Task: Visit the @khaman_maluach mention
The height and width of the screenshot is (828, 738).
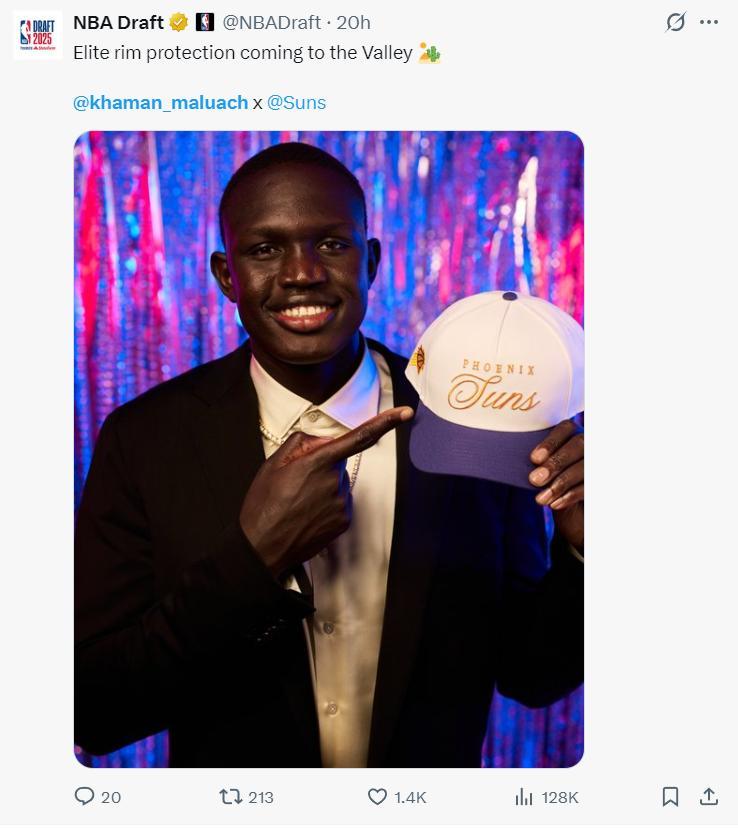Action: click(x=160, y=102)
